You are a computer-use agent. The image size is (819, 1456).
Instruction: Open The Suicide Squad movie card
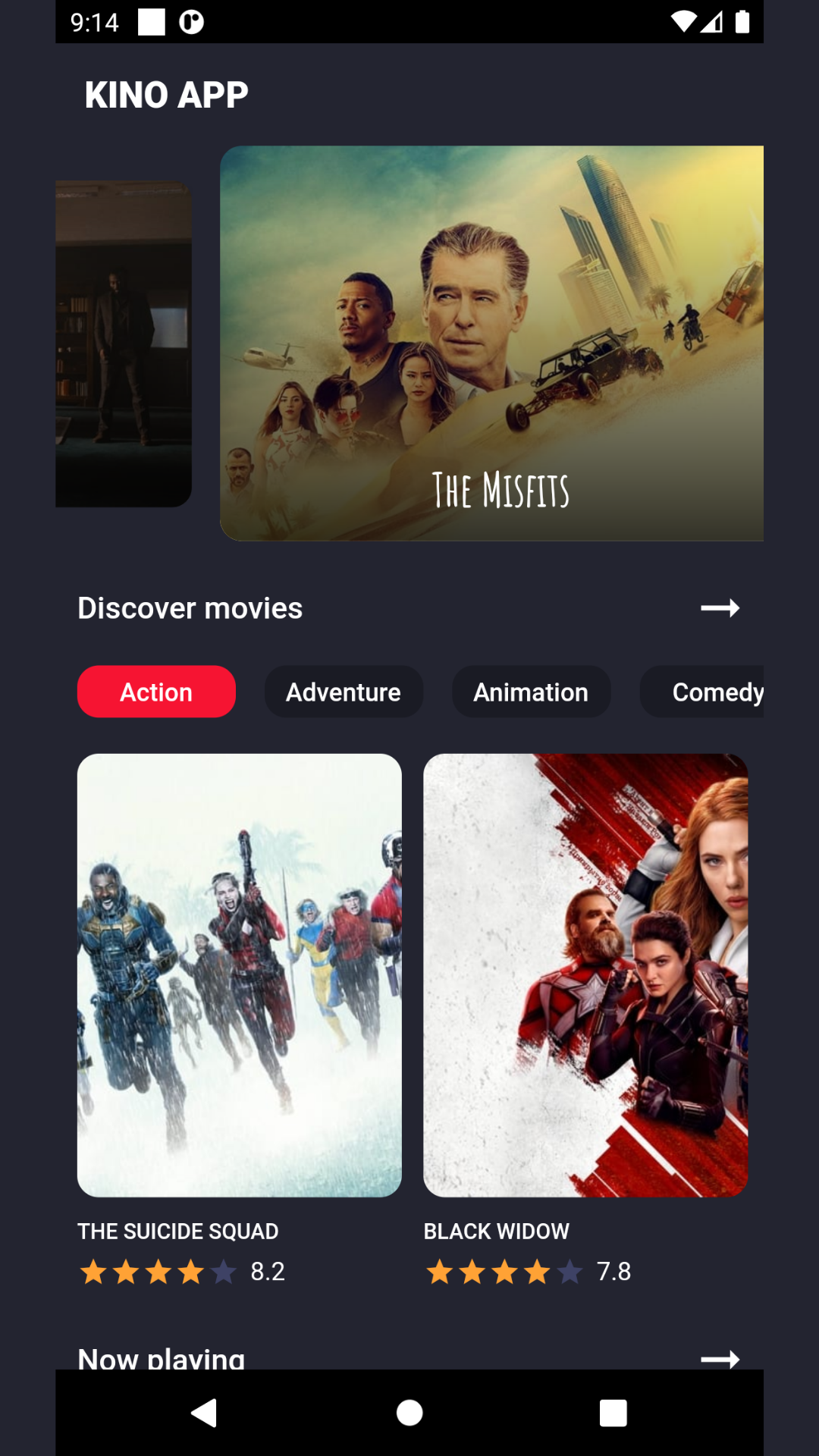(240, 975)
